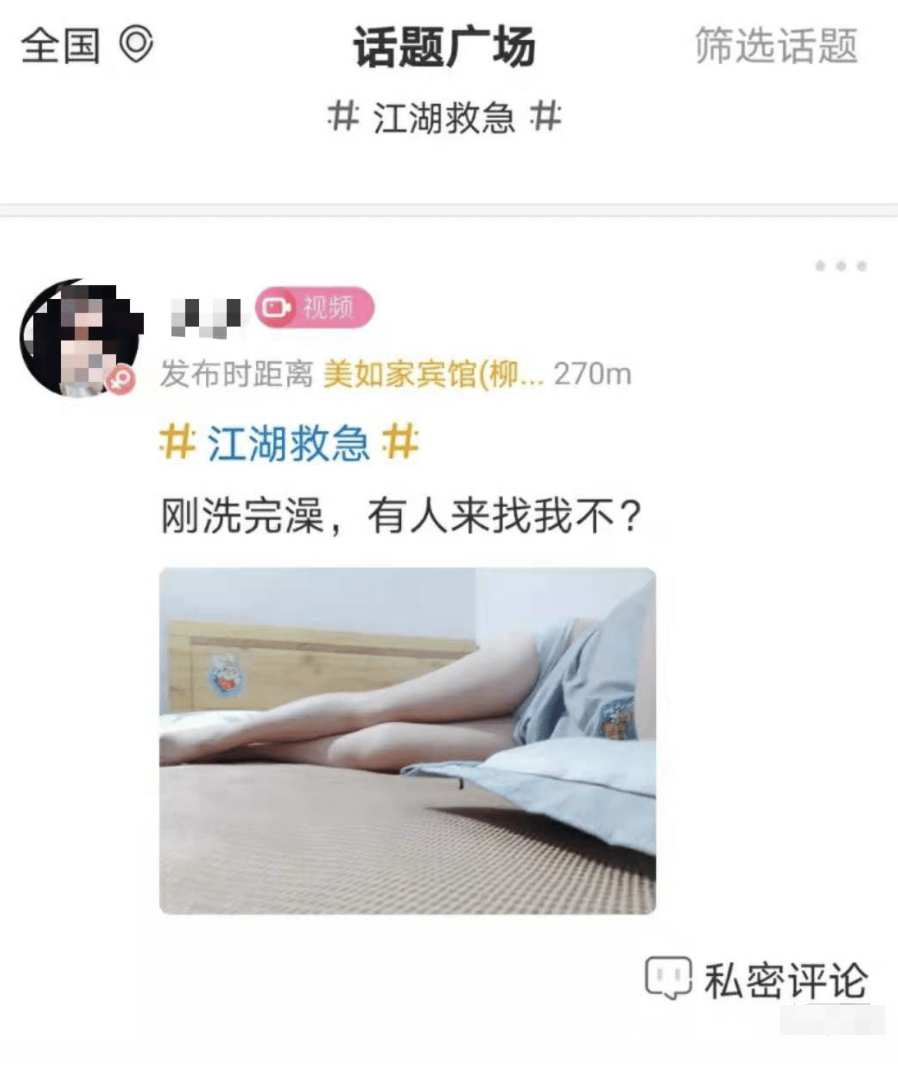
Task: Tap the 江湖救急 topic tag in the post
Action: tap(291, 440)
